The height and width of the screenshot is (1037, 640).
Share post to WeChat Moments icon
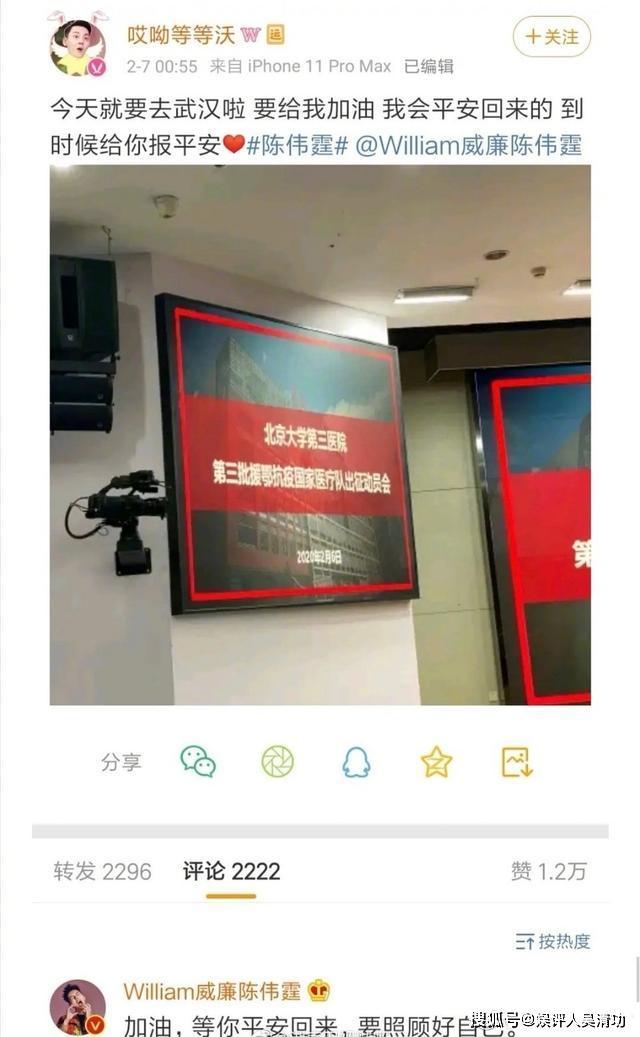[277, 762]
